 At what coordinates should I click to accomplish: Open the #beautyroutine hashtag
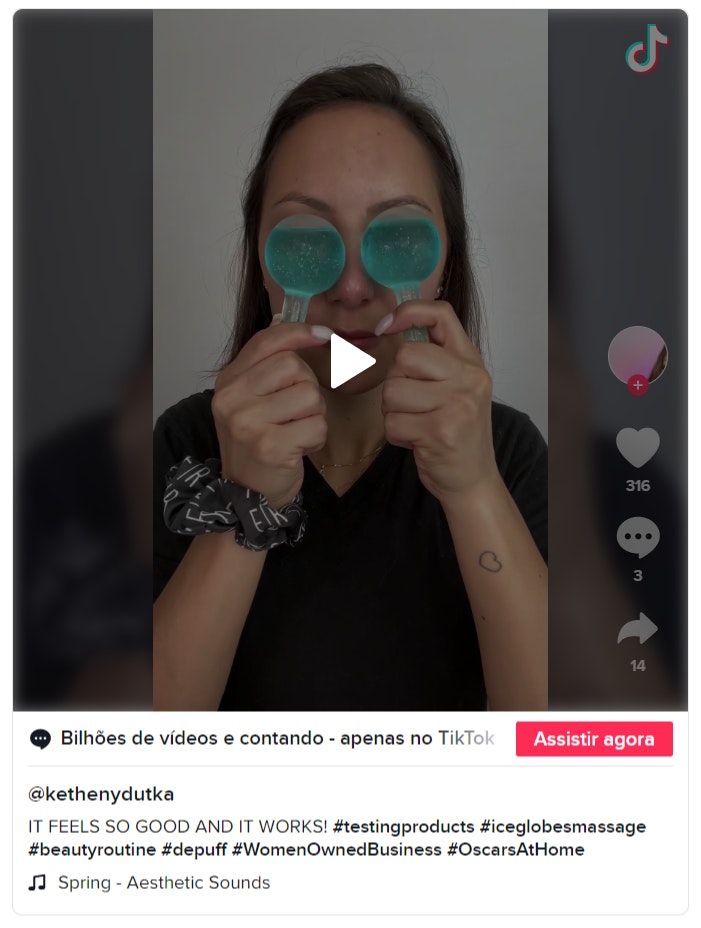click(x=92, y=849)
